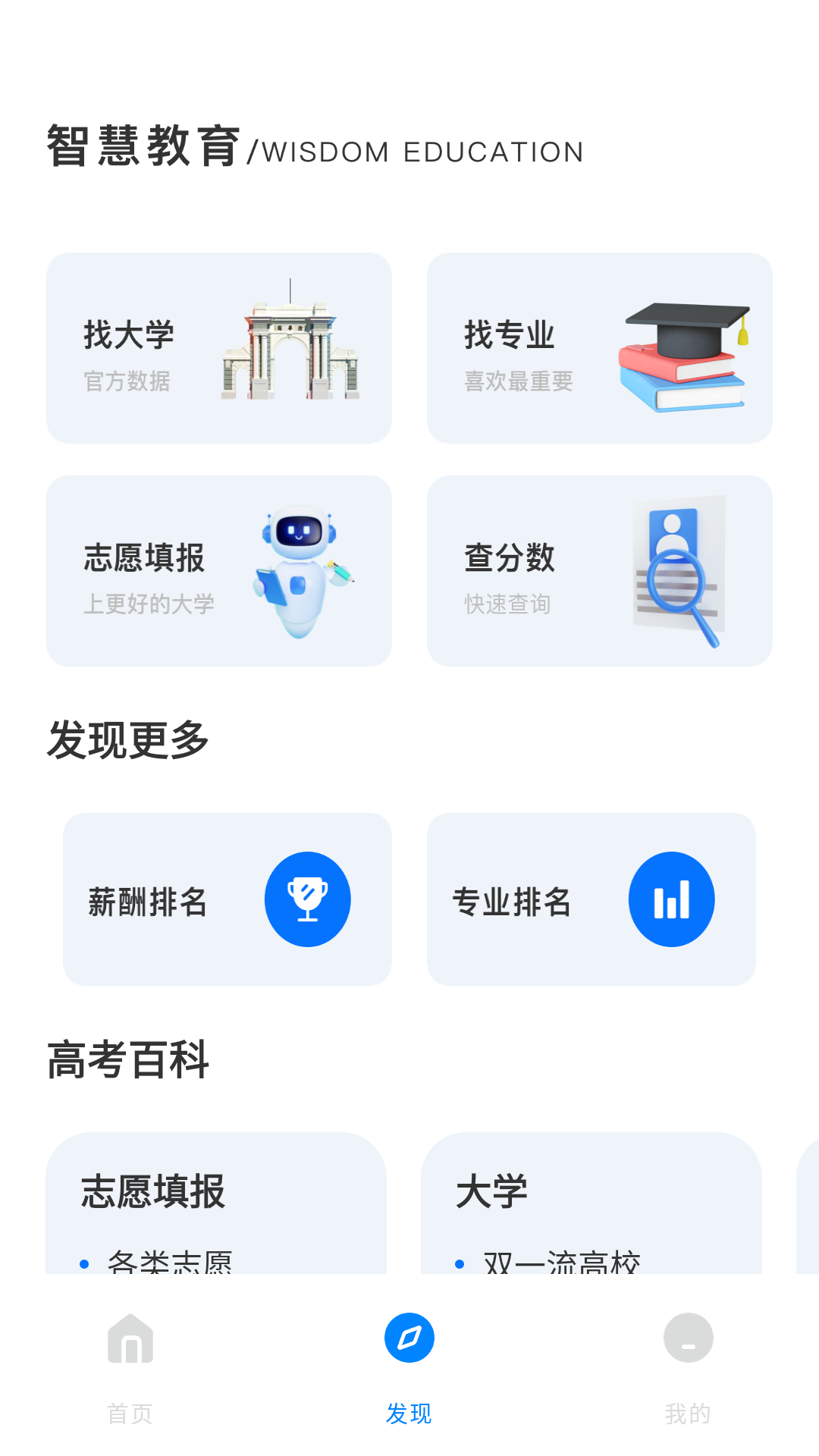Select the bar chart icon beside 专业排名
The width and height of the screenshot is (819, 1456).
point(671,899)
